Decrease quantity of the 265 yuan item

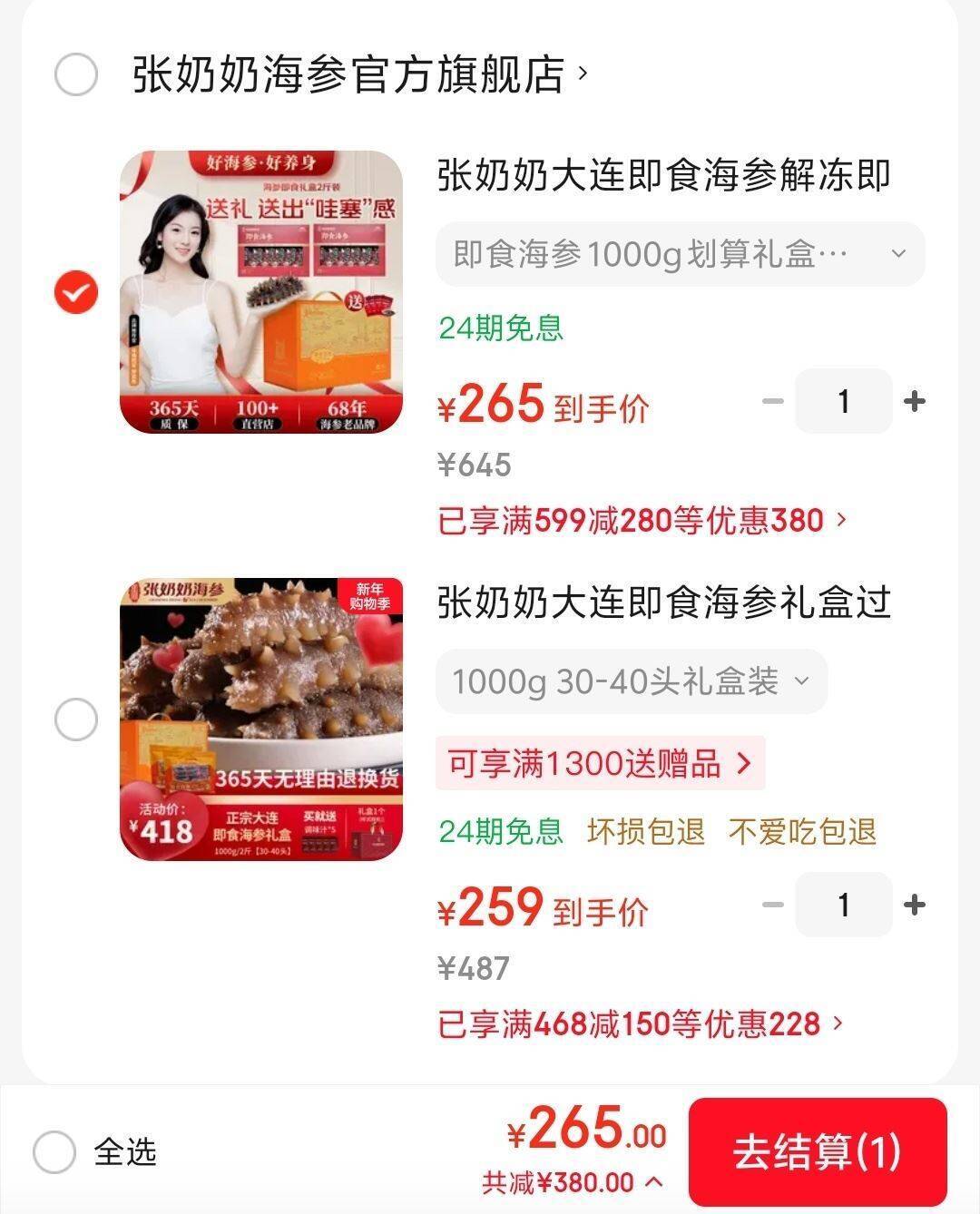point(772,401)
